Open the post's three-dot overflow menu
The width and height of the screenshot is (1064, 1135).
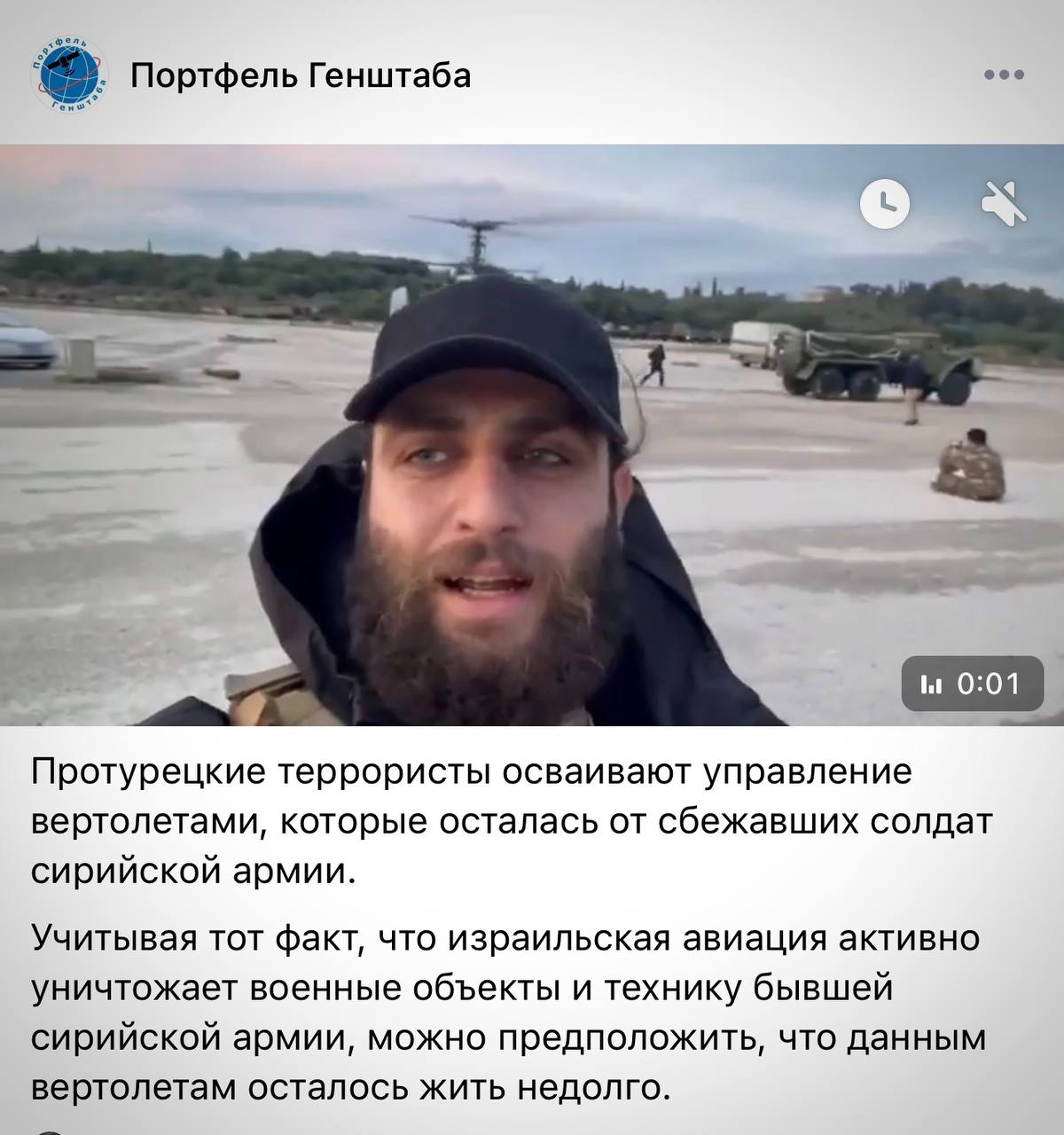[x=1005, y=75]
